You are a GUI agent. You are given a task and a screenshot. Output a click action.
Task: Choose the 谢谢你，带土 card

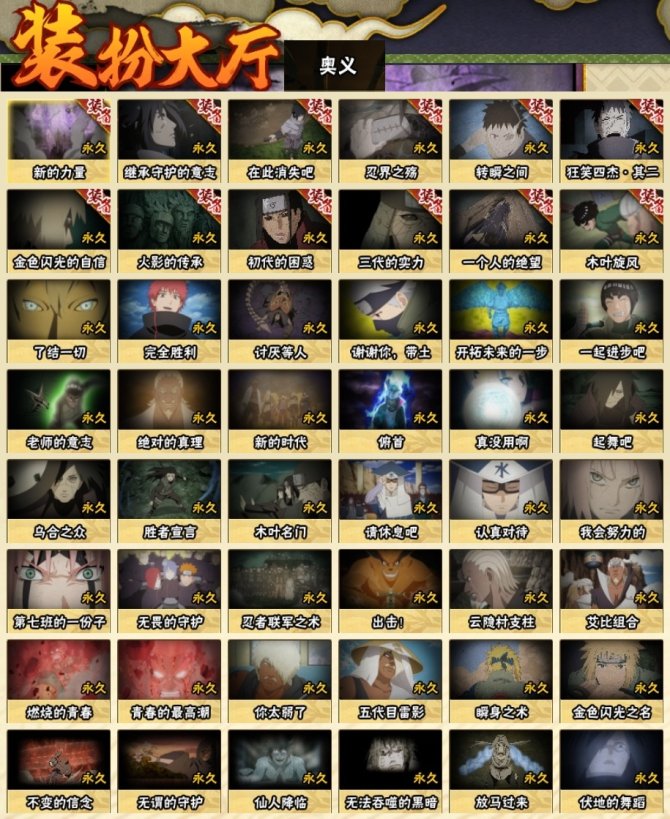click(390, 320)
